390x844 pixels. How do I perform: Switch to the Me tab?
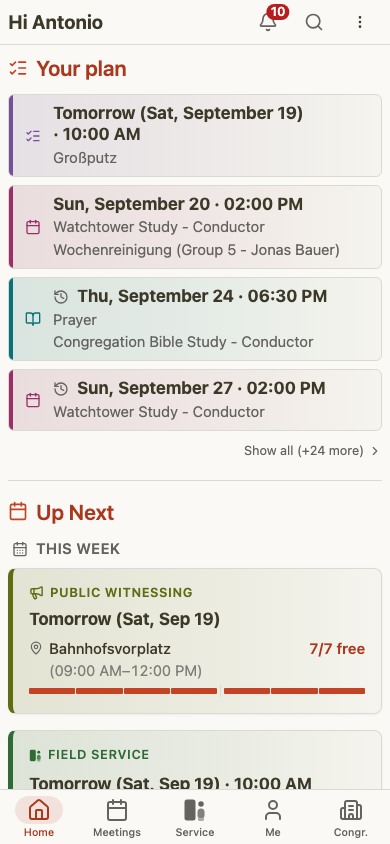273,817
